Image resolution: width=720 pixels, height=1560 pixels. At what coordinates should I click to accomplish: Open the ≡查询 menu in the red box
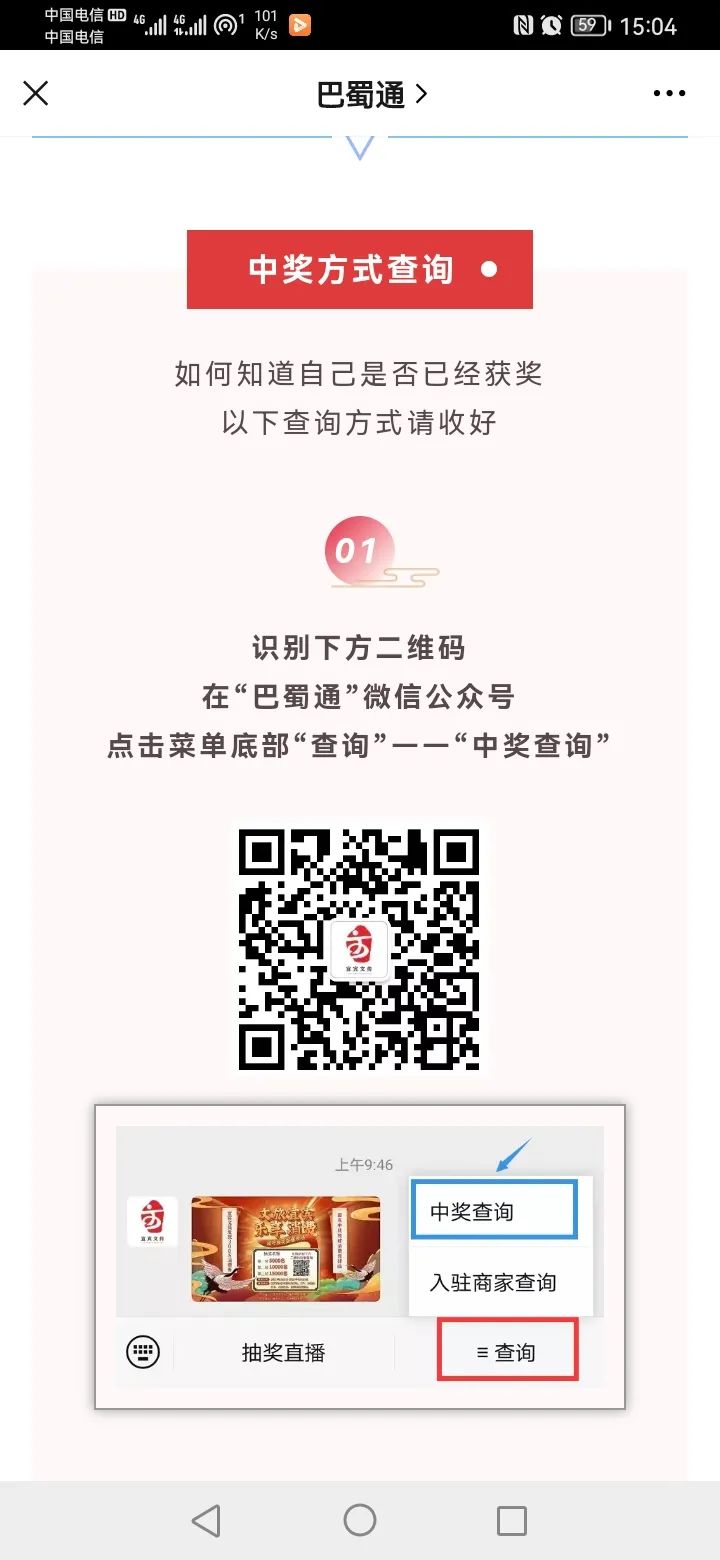(508, 1351)
